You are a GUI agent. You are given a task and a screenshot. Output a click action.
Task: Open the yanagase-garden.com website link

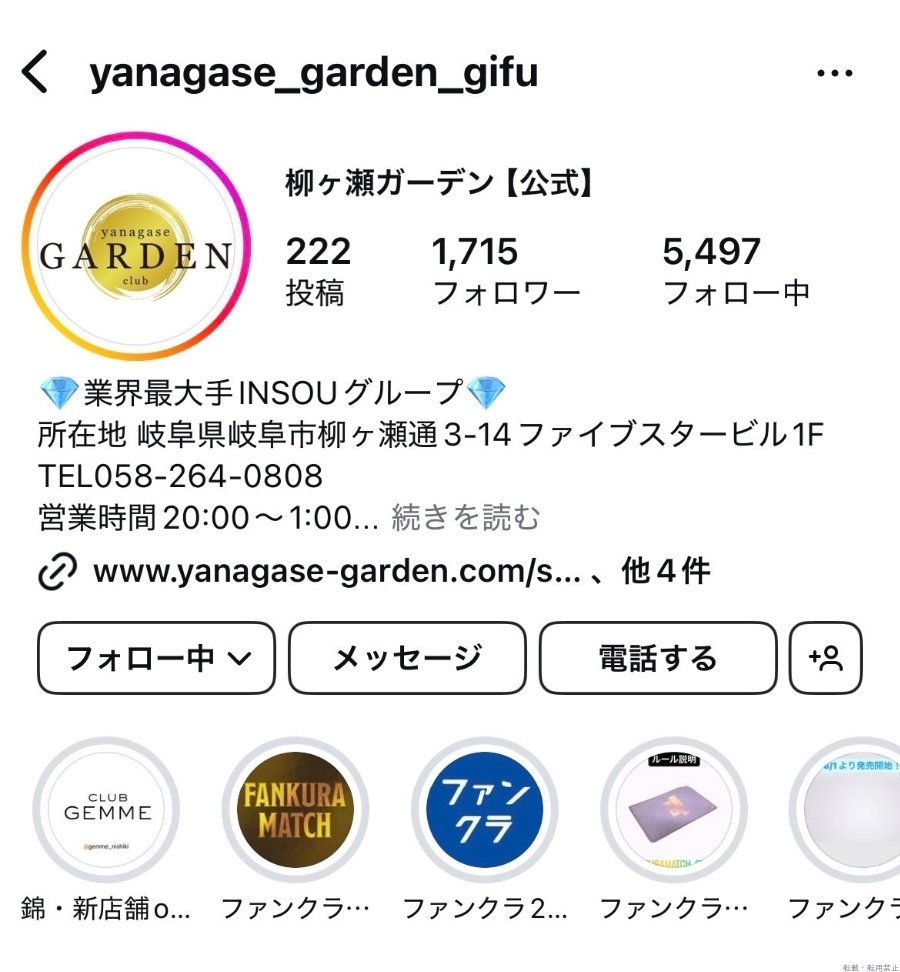pyautogui.click(x=336, y=572)
